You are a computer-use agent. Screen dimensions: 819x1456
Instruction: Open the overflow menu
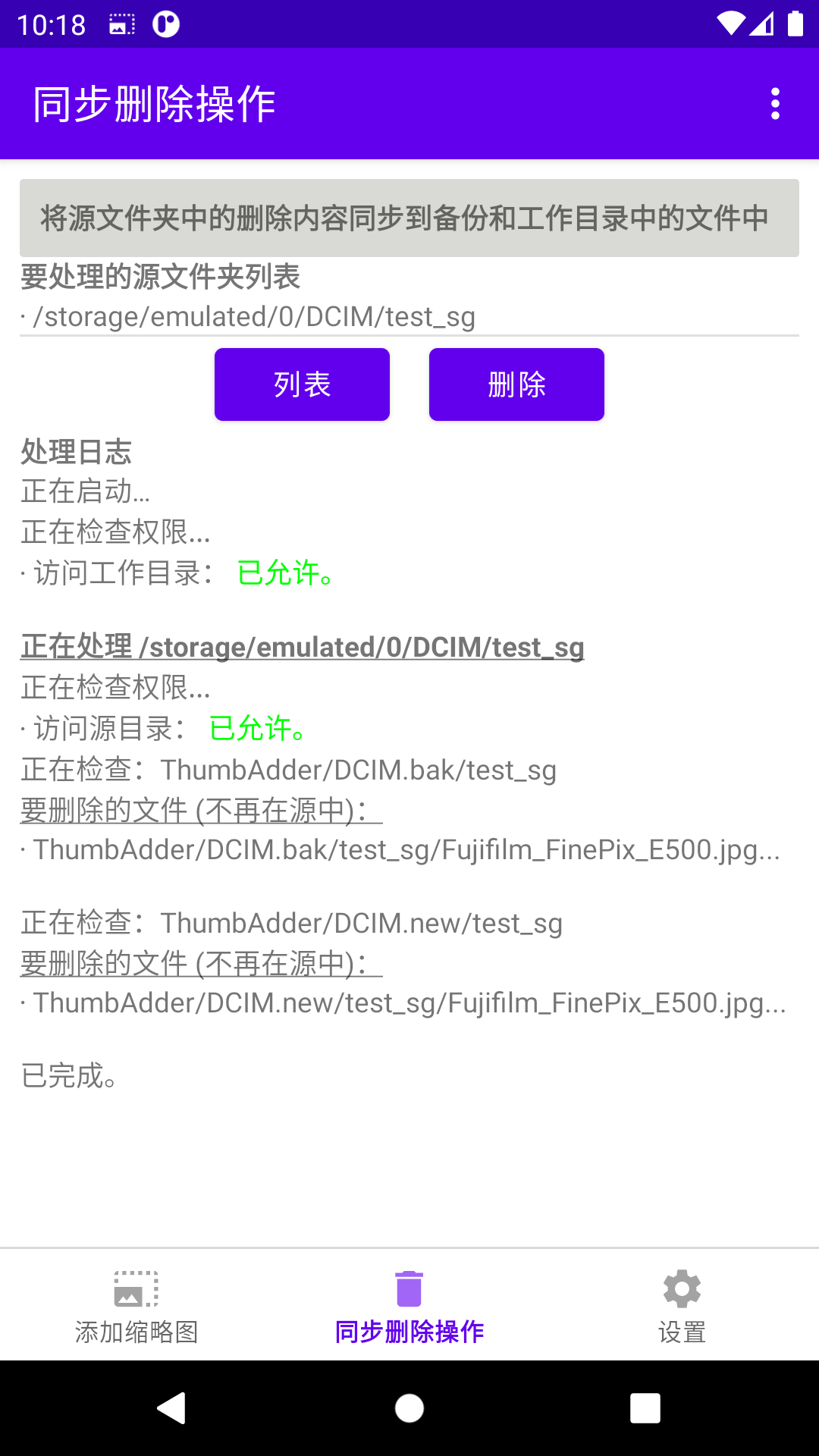(x=775, y=104)
